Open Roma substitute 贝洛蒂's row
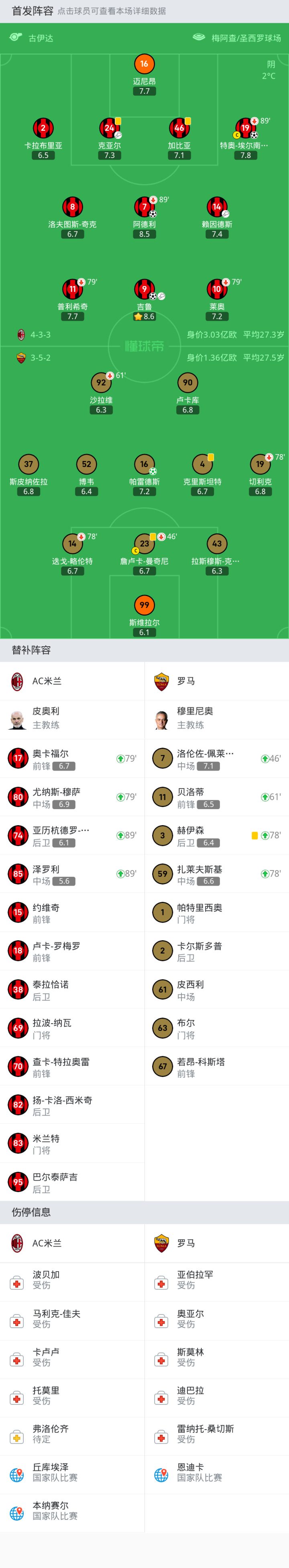 pyautogui.click(x=216, y=797)
